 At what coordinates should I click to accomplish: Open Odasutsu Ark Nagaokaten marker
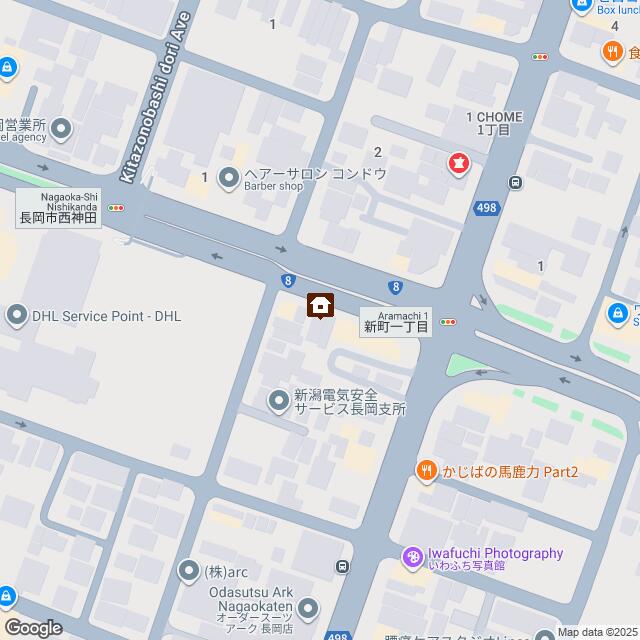click(308, 607)
